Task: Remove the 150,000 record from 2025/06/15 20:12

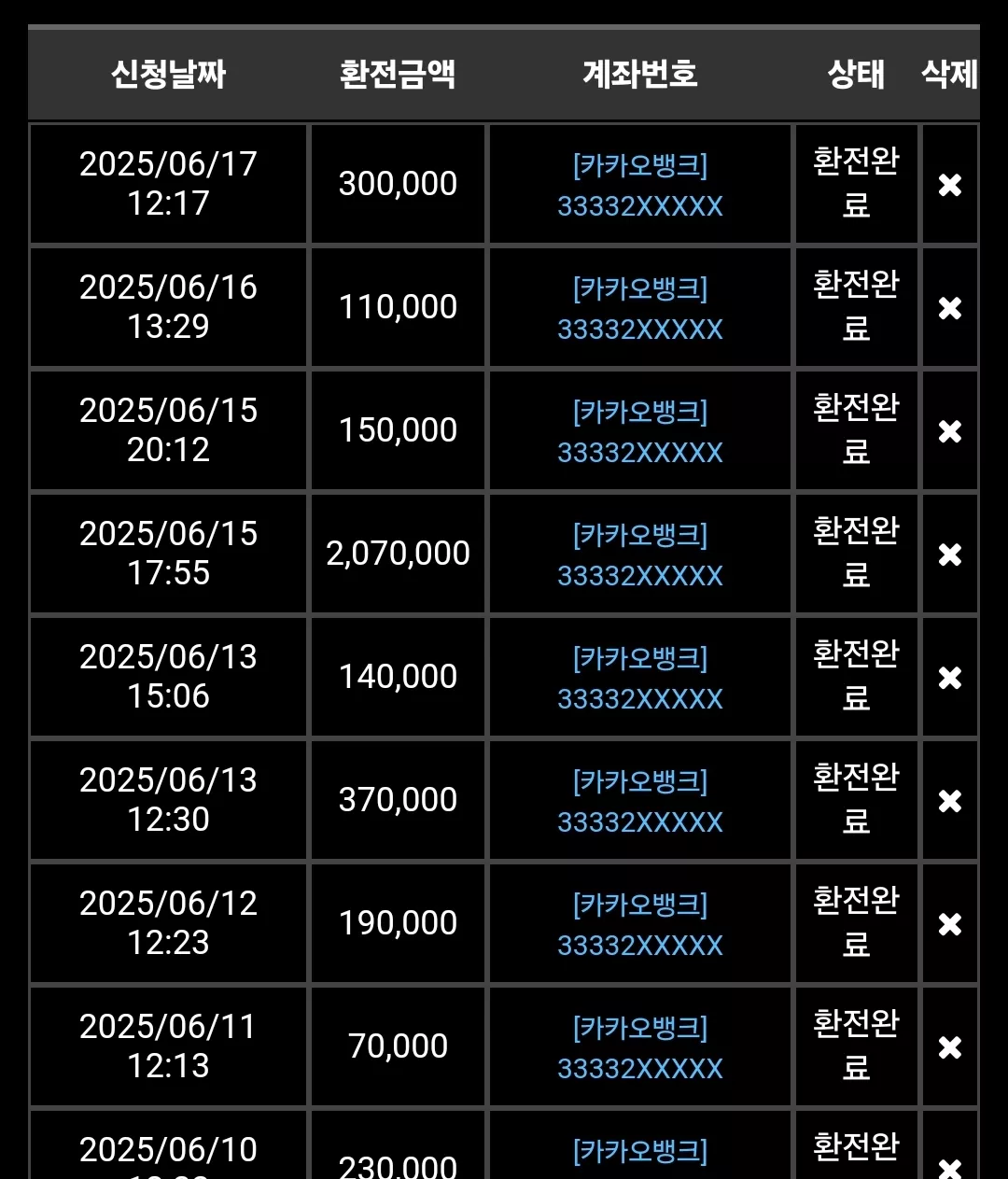Action: [x=949, y=431]
